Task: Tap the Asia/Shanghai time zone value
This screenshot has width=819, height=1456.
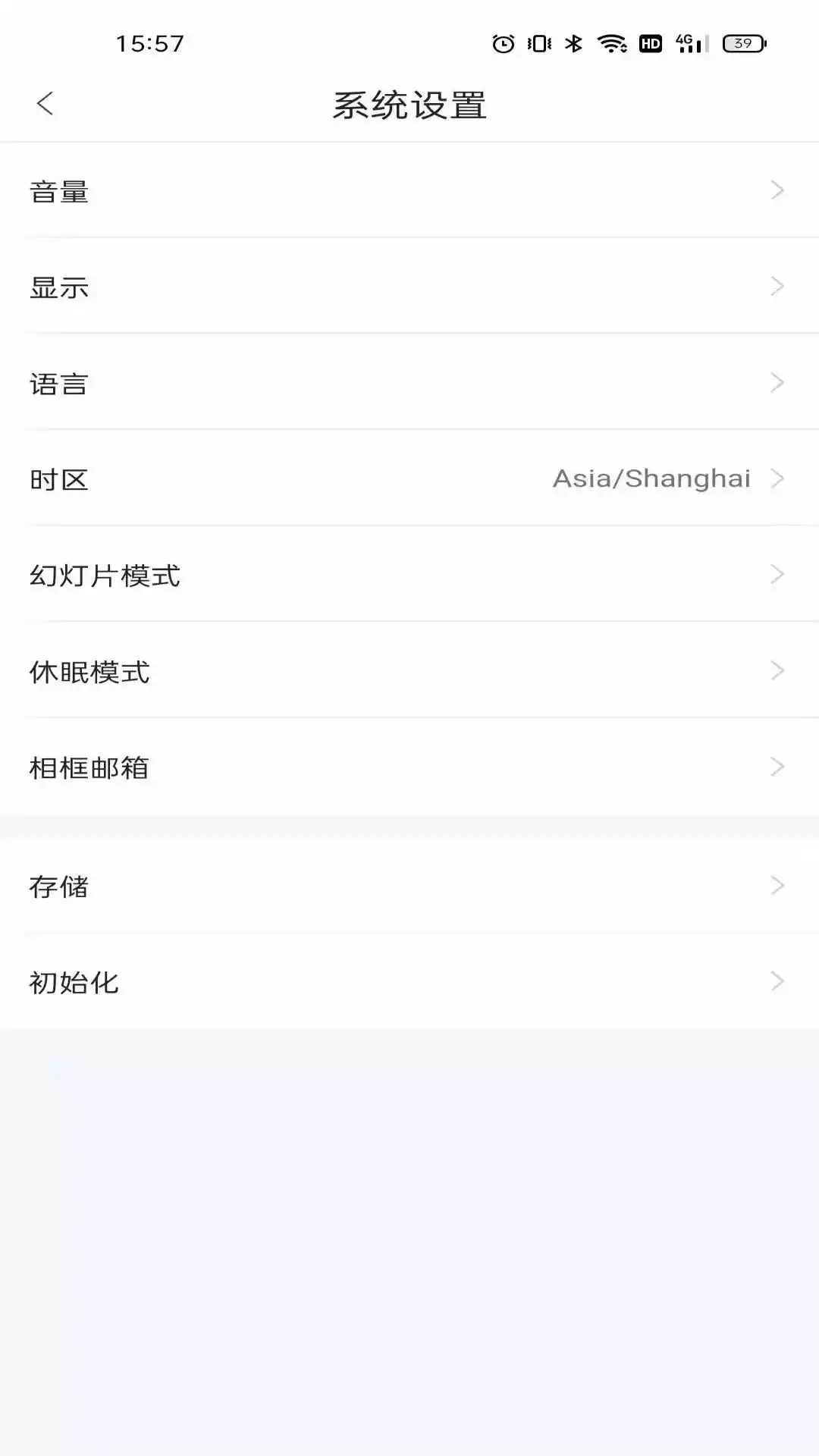Action: pyautogui.click(x=651, y=479)
